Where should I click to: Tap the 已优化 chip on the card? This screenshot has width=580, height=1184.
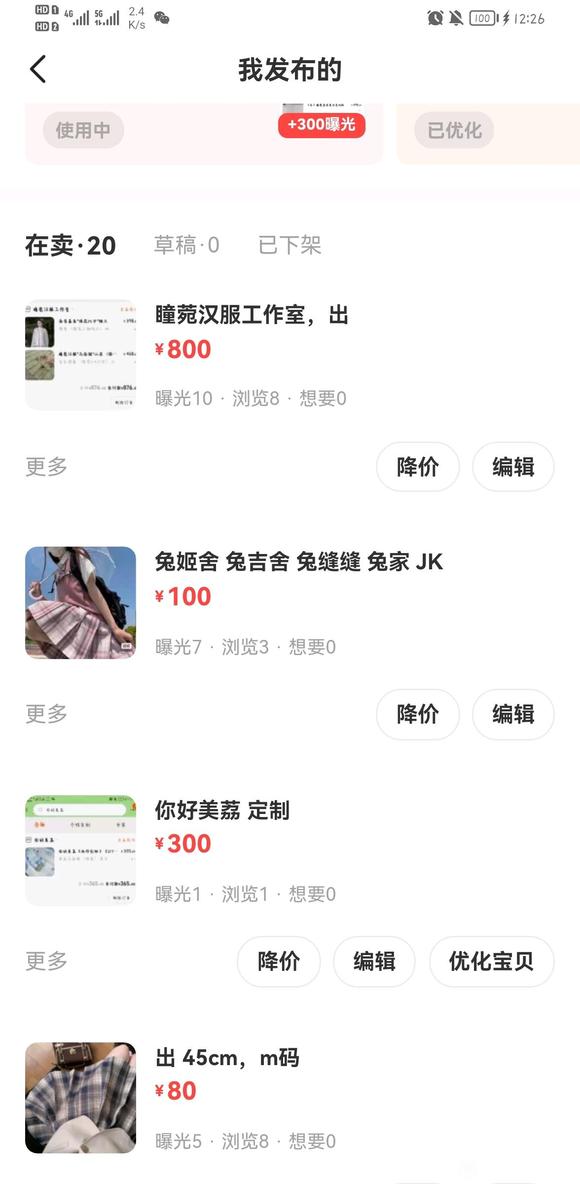pyautogui.click(x=454, y=130)
